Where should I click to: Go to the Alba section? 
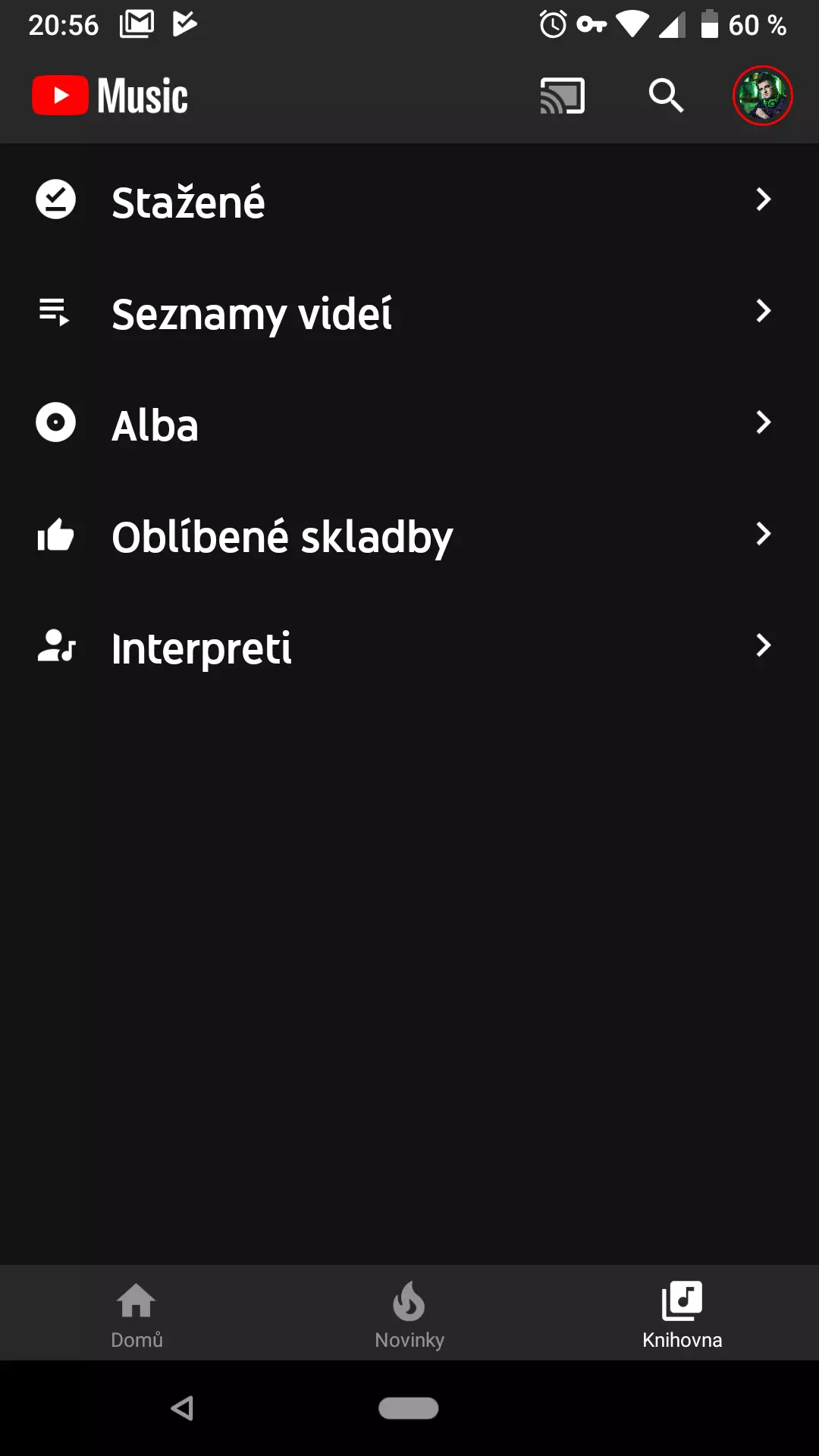409,423
